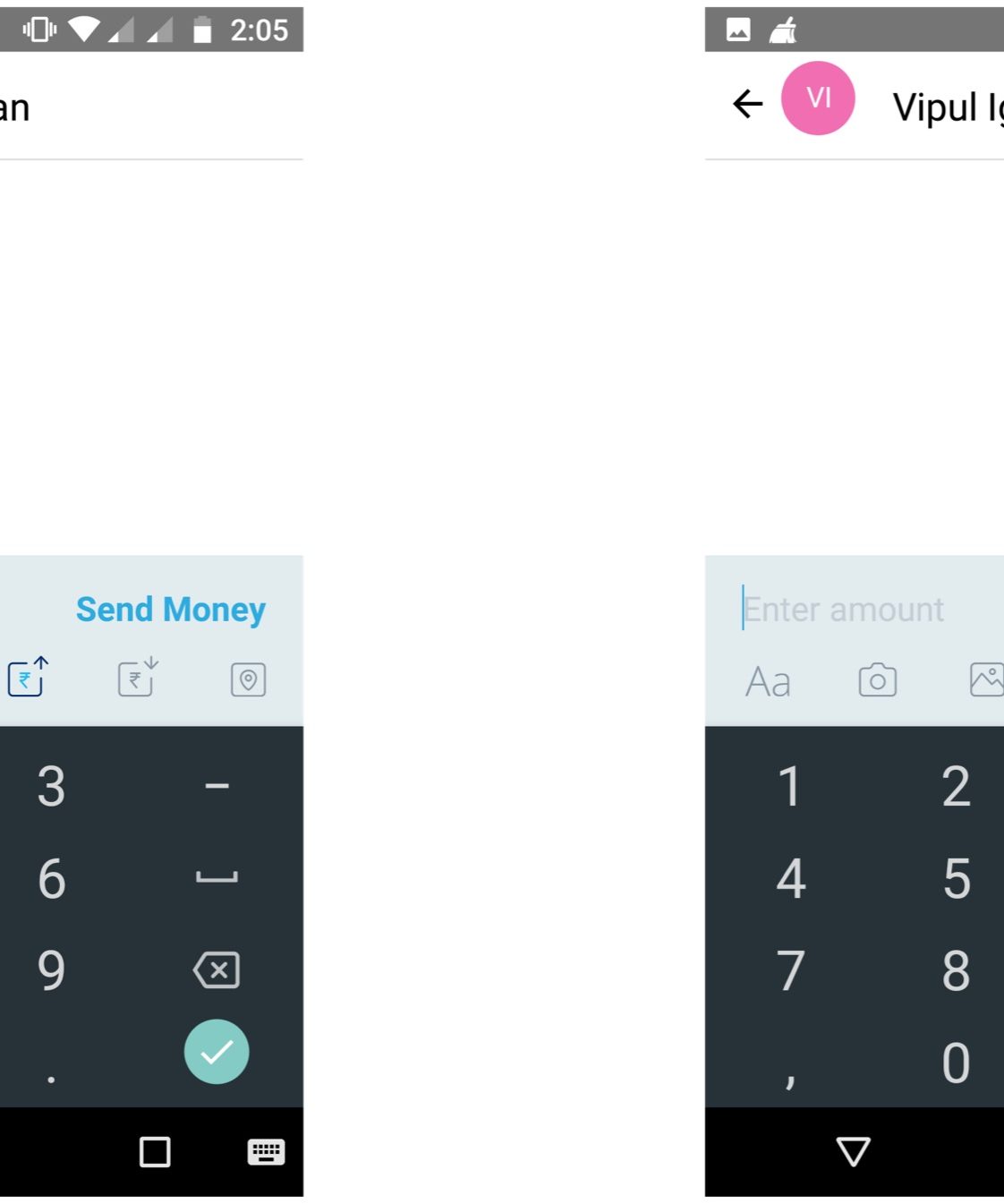Viewport: 1004px width, 1204px height.
Task: Type digit 1 on the keypad
Action: click(x=789, y=786)
